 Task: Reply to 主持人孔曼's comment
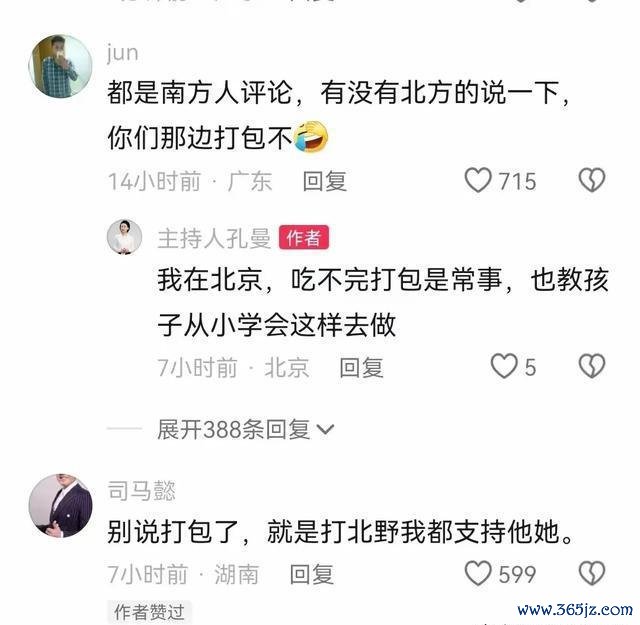coord(361,367)
